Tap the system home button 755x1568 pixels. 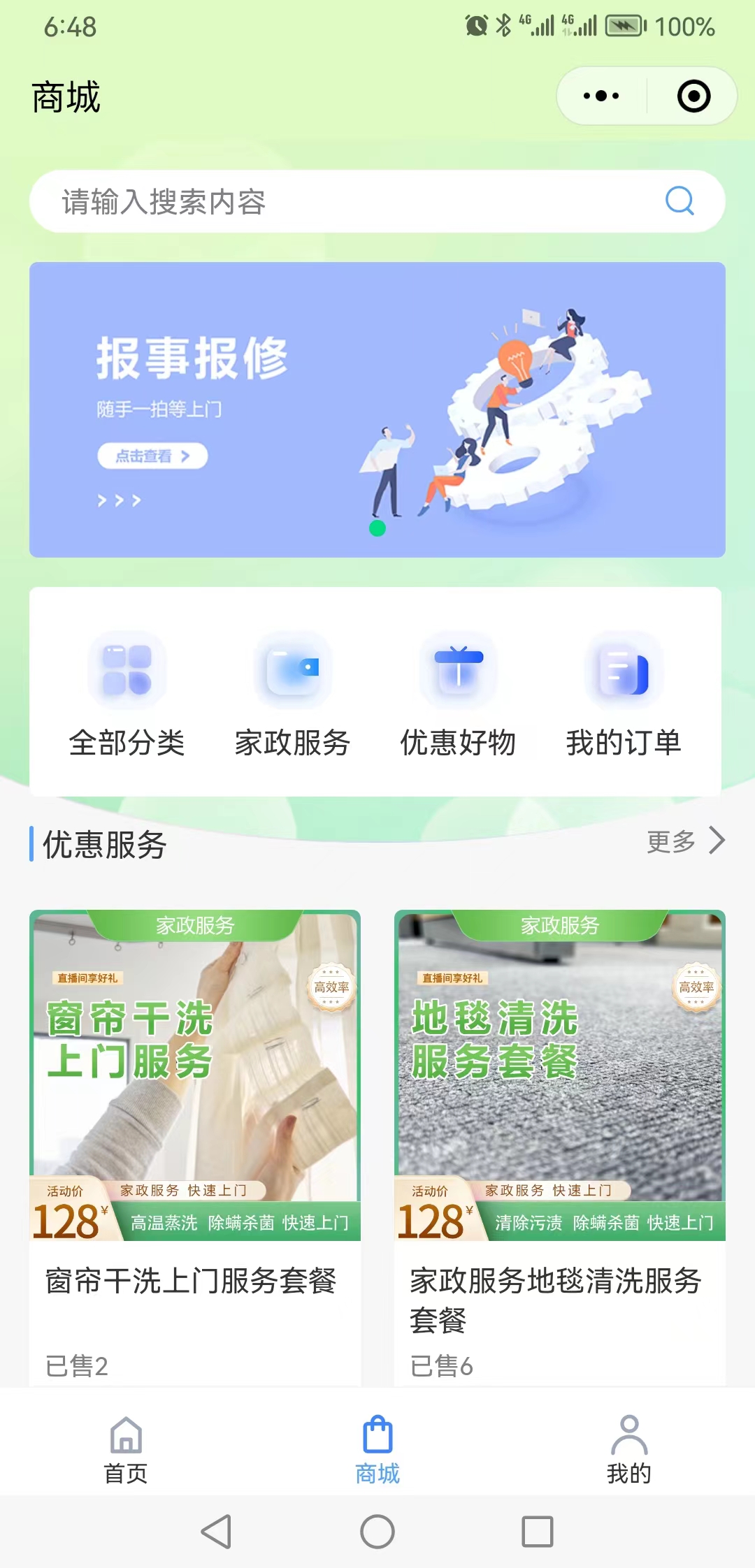(377, 1532)
